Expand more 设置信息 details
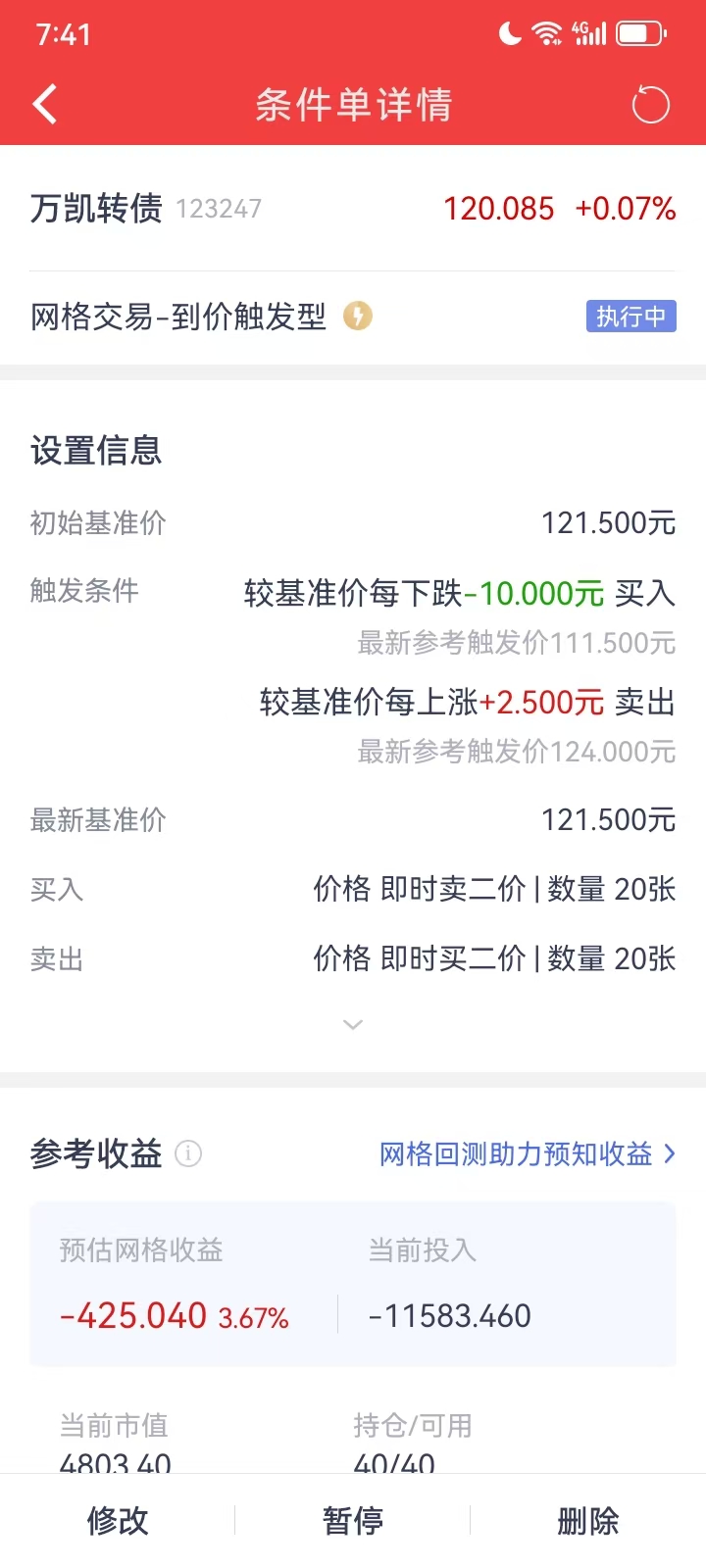 pyautogui.click(x=353, y=1025)
